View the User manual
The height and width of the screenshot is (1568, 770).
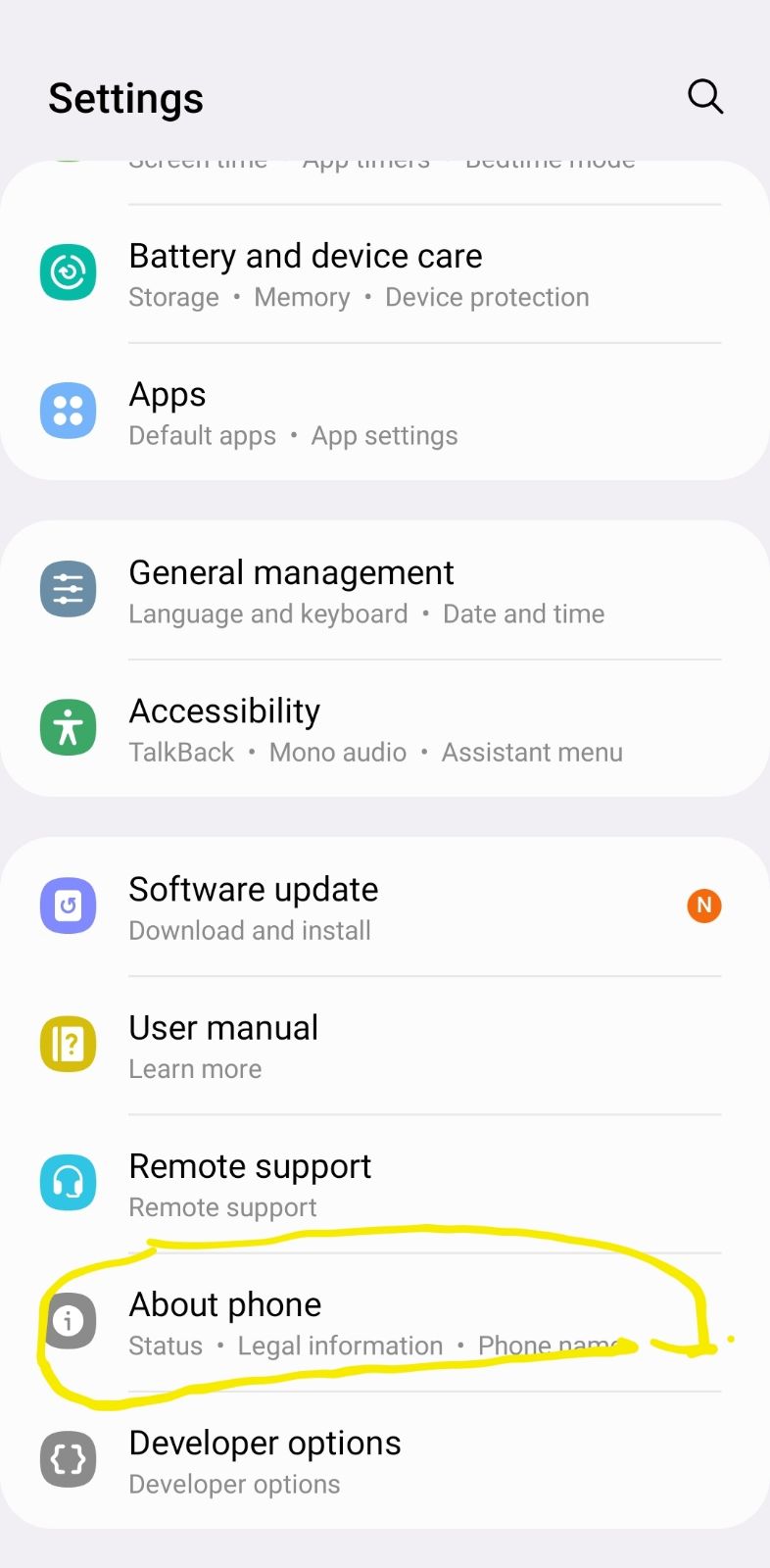[x=385, y=1046]
